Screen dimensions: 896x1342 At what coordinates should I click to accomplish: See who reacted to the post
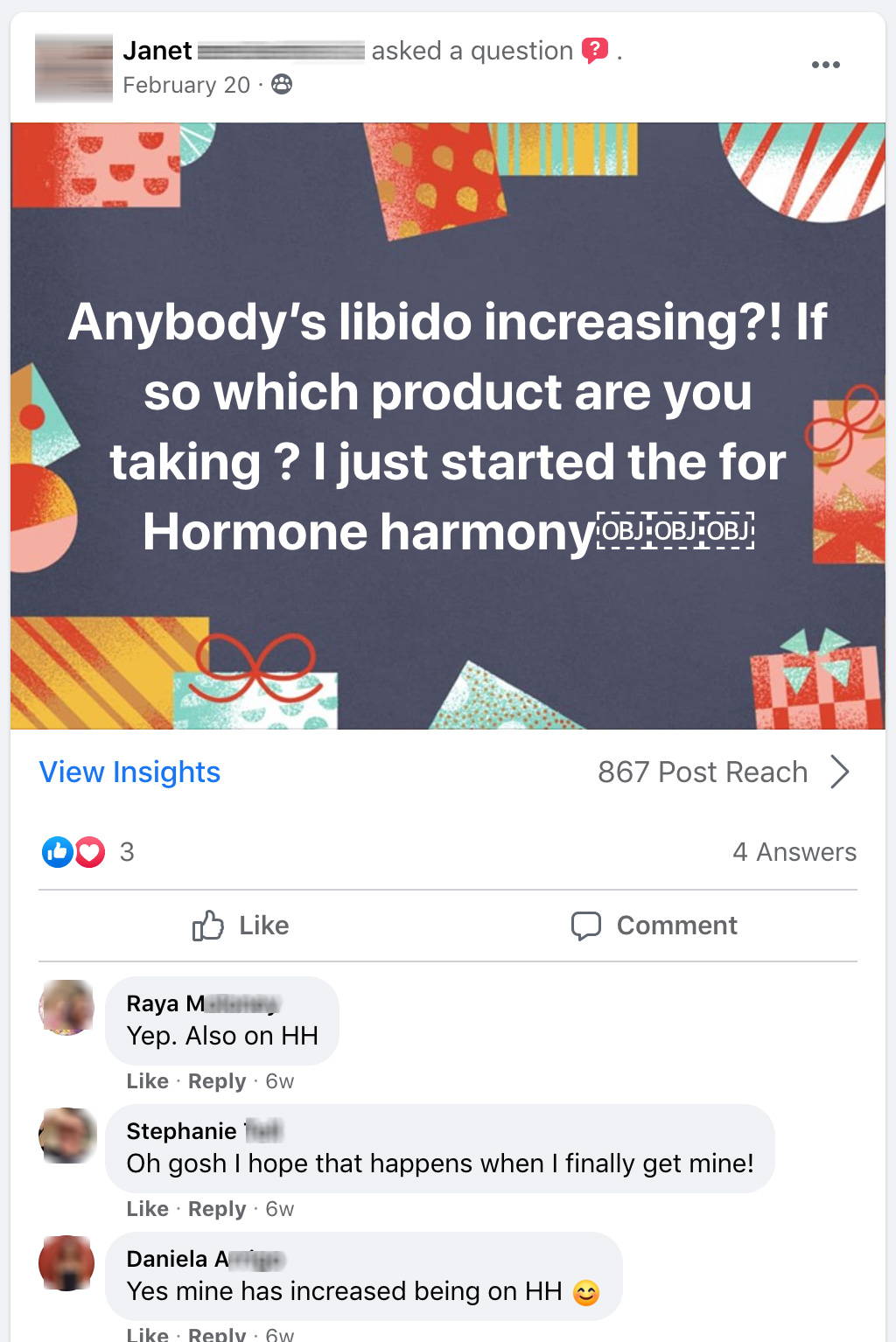click(87, 851)
